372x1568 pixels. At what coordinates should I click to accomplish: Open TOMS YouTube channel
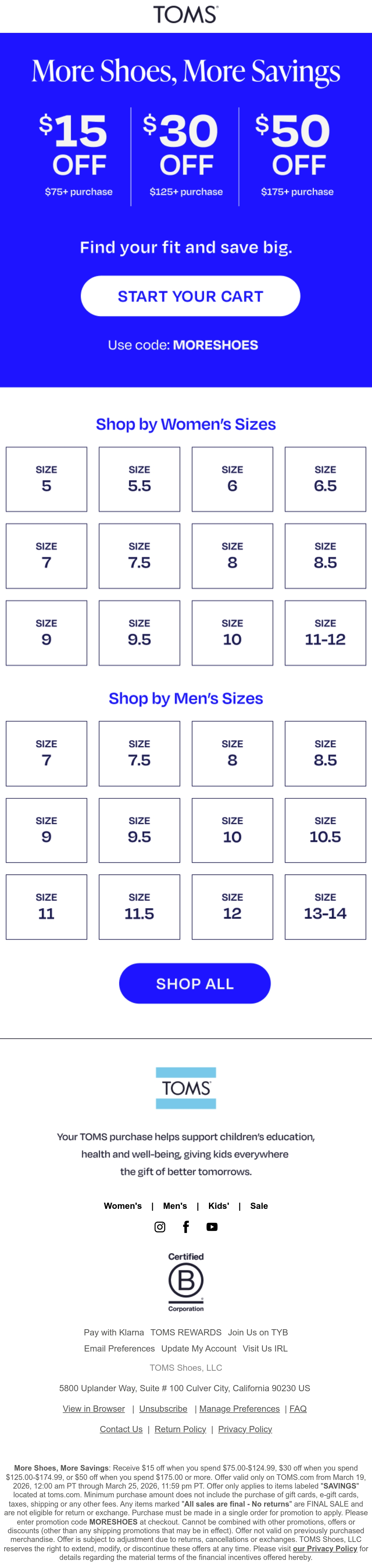tap(212, 1227)
